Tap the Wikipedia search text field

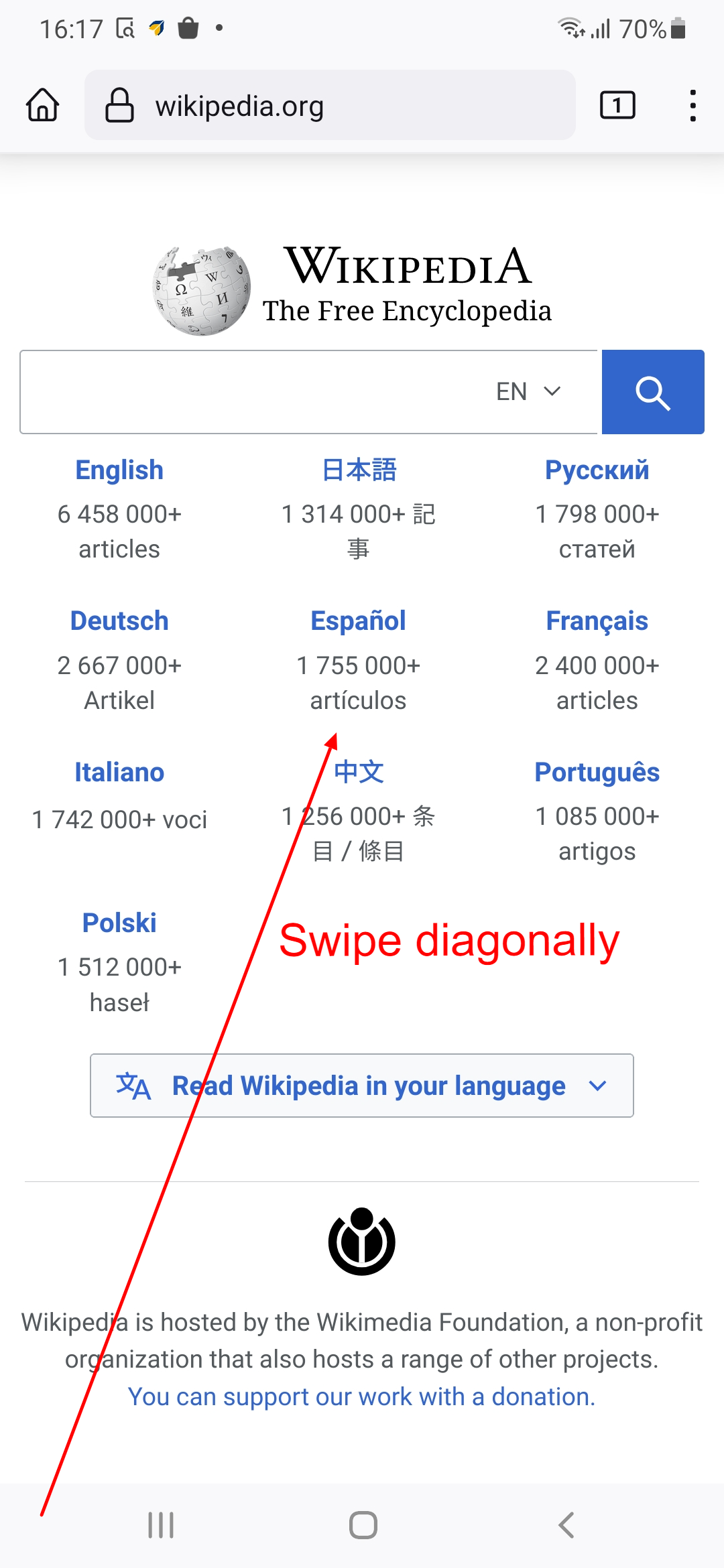coord(255,392)
